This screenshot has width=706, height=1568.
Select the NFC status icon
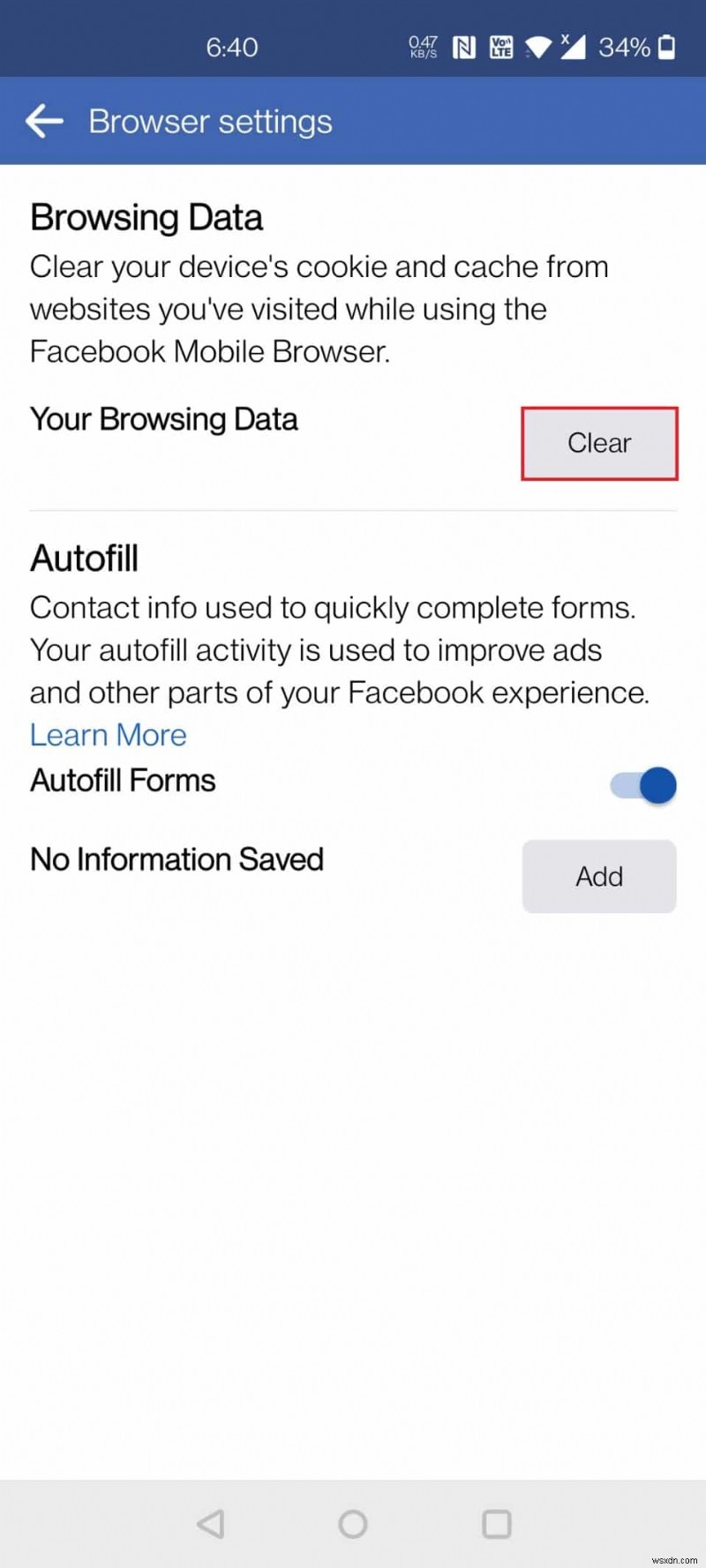pos(466,45)
